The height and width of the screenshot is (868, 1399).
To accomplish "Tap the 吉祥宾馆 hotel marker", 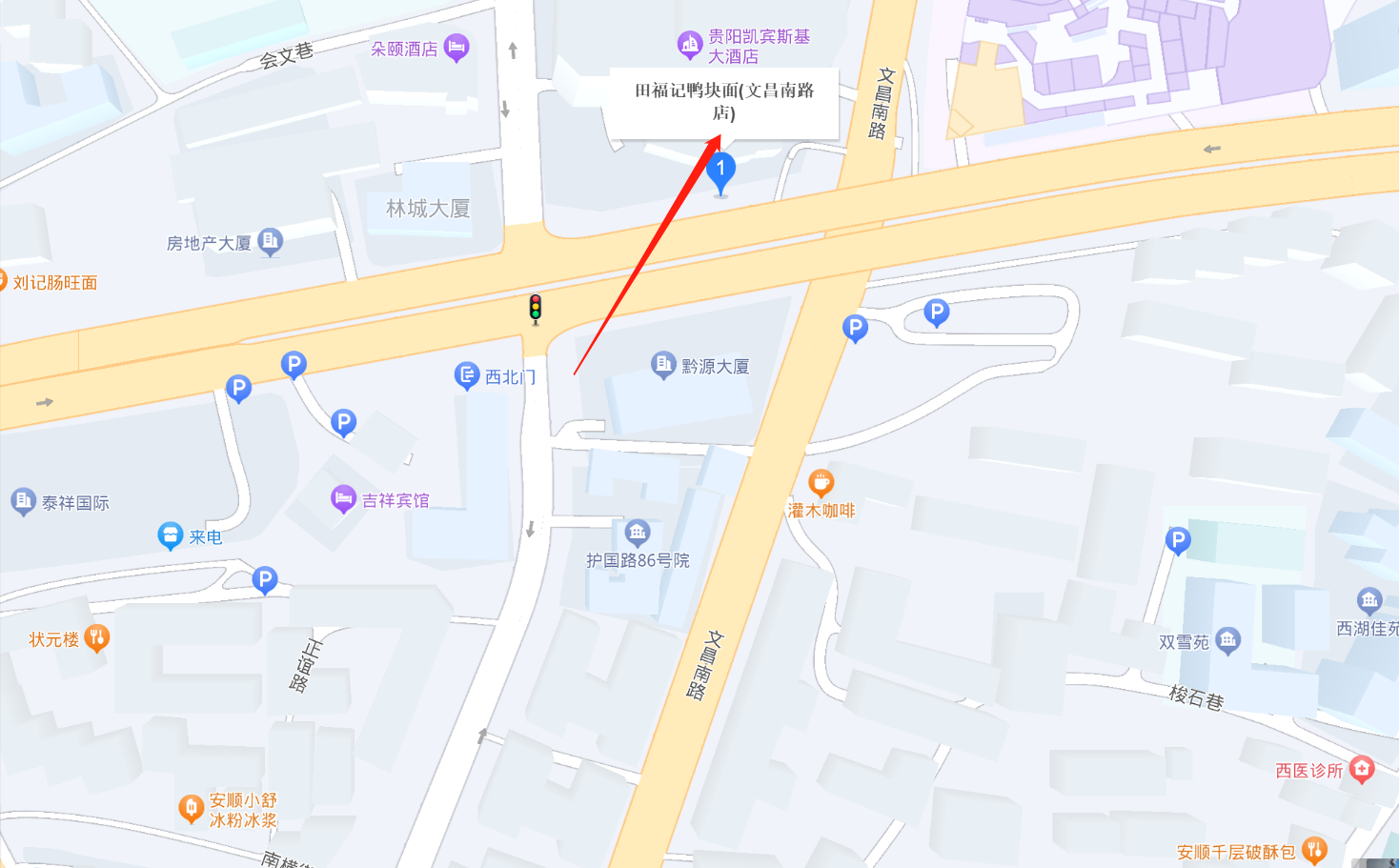I will coord(343,498).
